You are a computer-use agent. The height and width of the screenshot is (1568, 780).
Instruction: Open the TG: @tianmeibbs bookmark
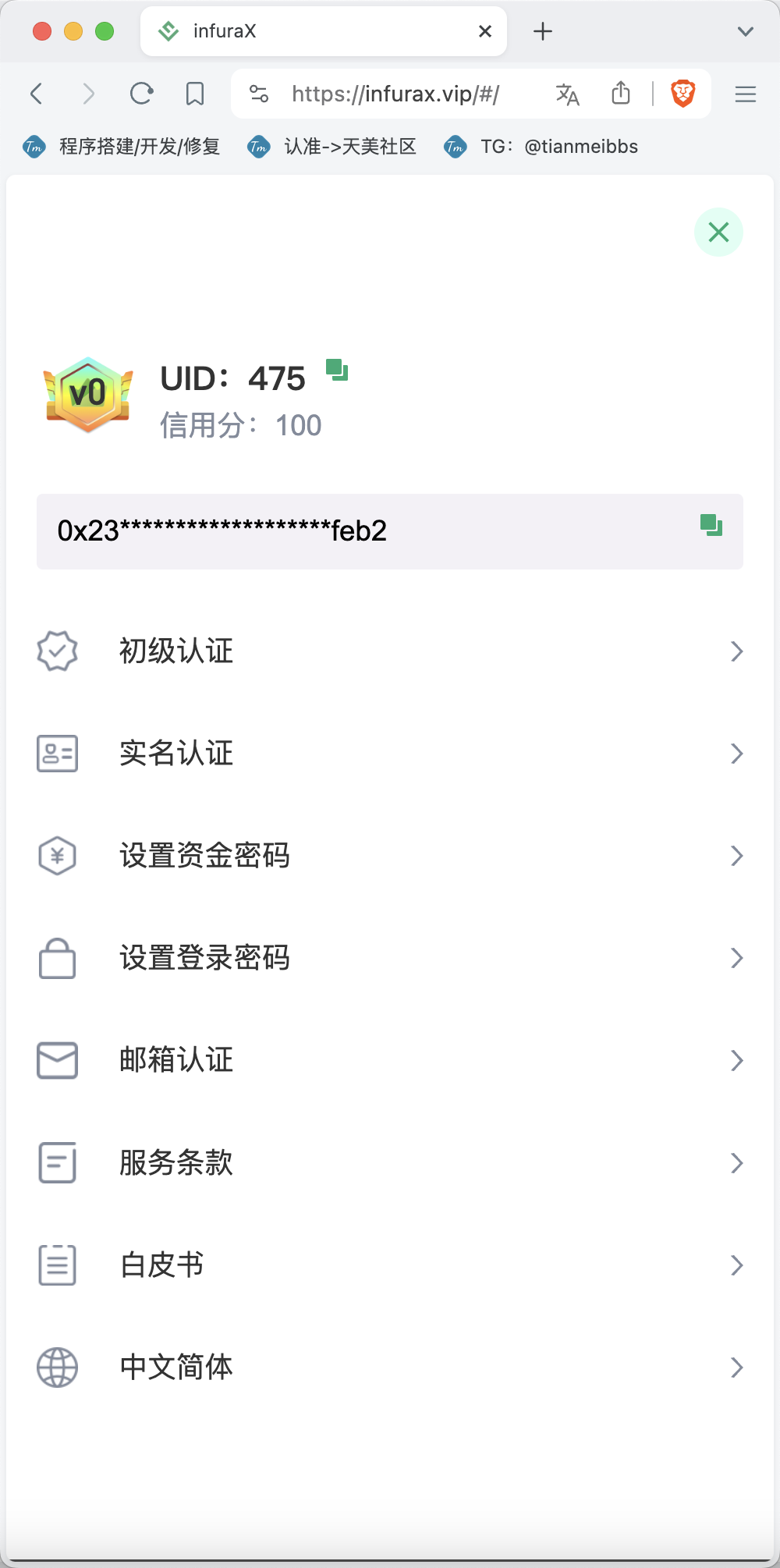click(x=541, y=147)
